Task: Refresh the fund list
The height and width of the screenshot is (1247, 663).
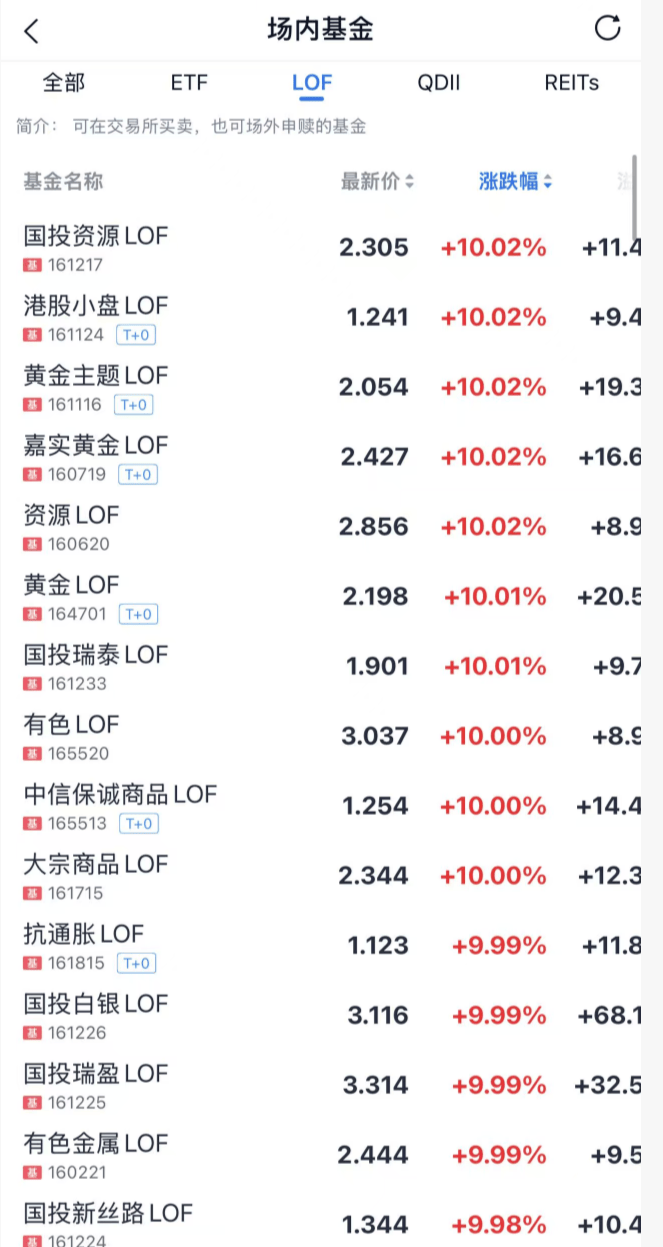Action: coord(607,28)
